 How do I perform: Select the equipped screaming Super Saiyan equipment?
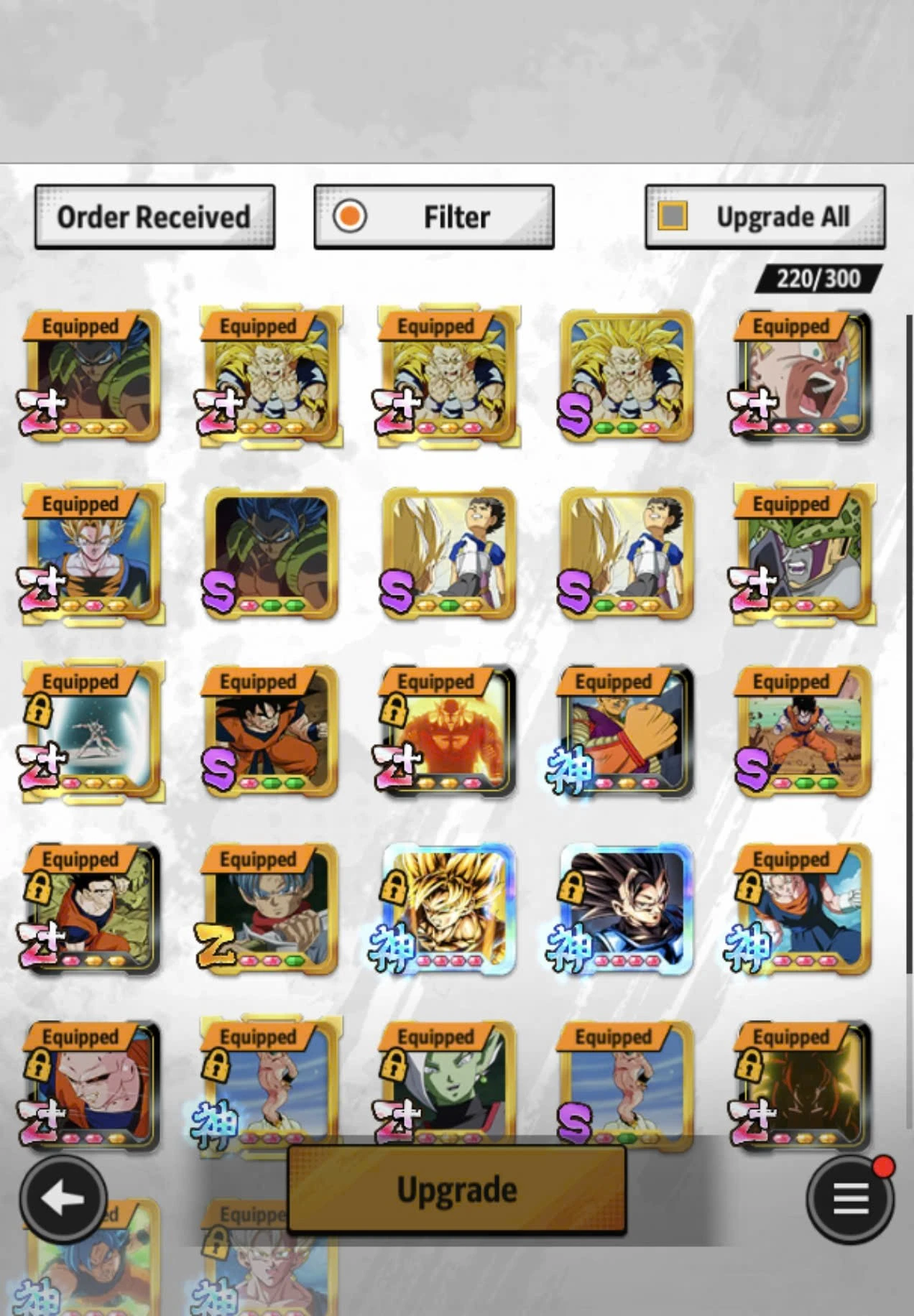coord(803,375)
